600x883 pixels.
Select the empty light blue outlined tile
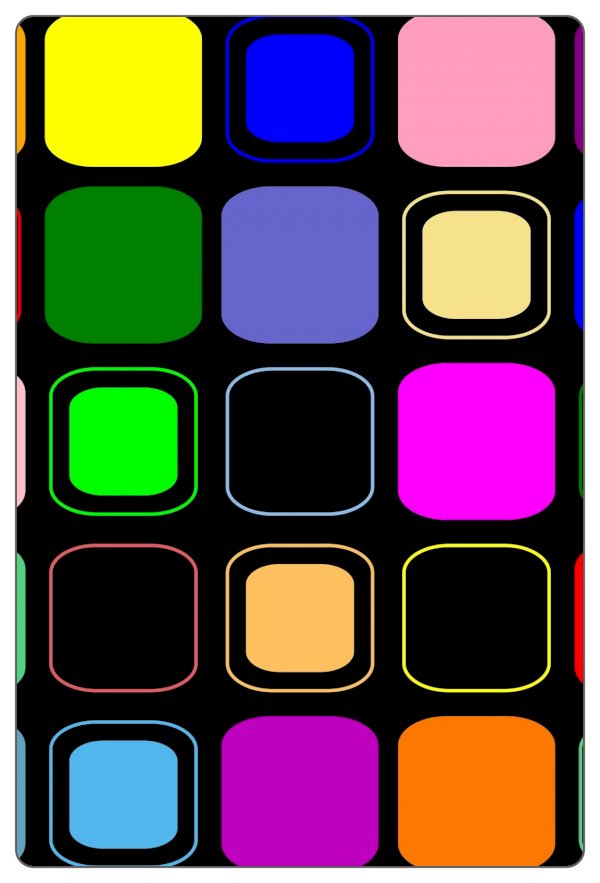point(300,441)
